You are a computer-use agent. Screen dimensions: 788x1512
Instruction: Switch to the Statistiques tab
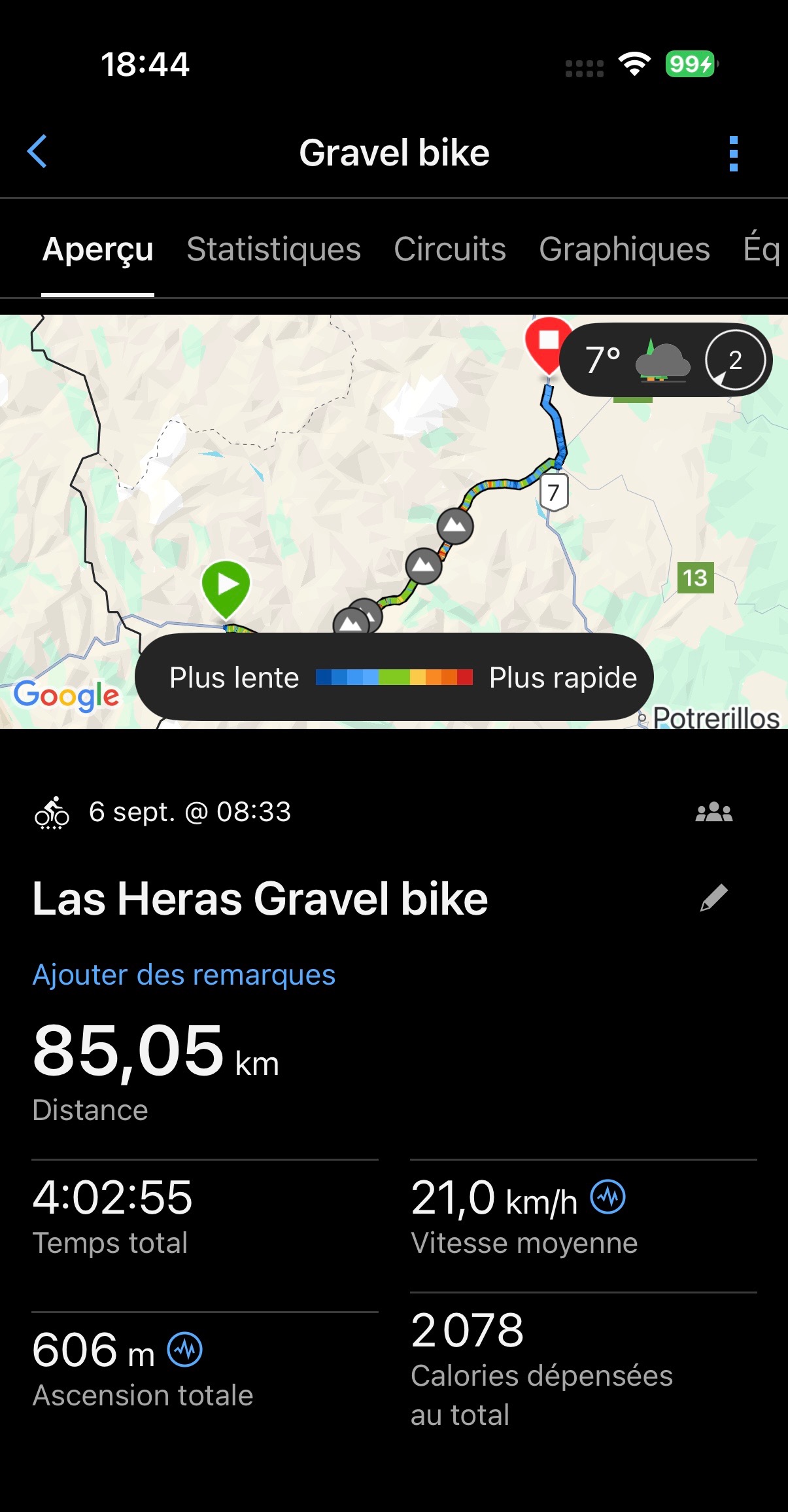click(x=273, y=249)
